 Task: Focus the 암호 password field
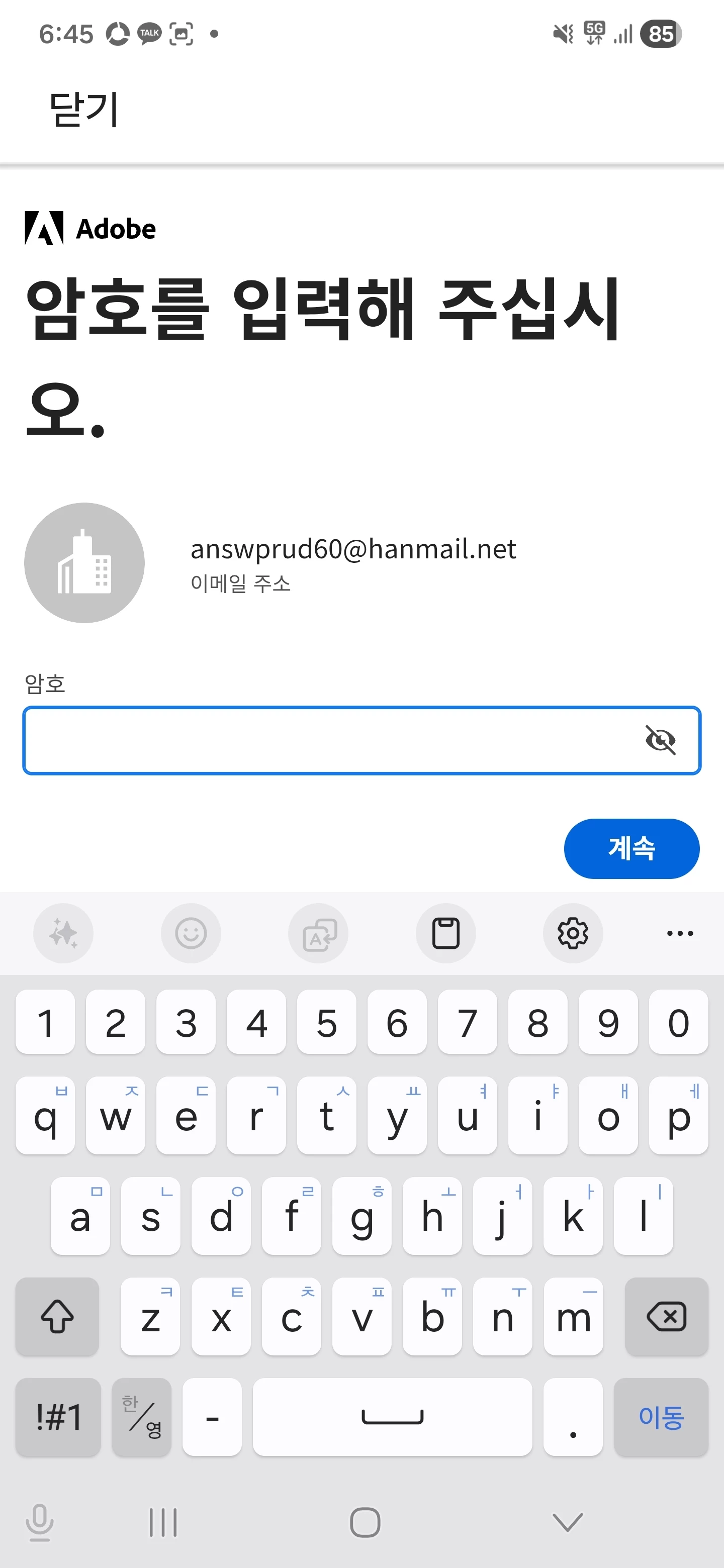(329, 740)
